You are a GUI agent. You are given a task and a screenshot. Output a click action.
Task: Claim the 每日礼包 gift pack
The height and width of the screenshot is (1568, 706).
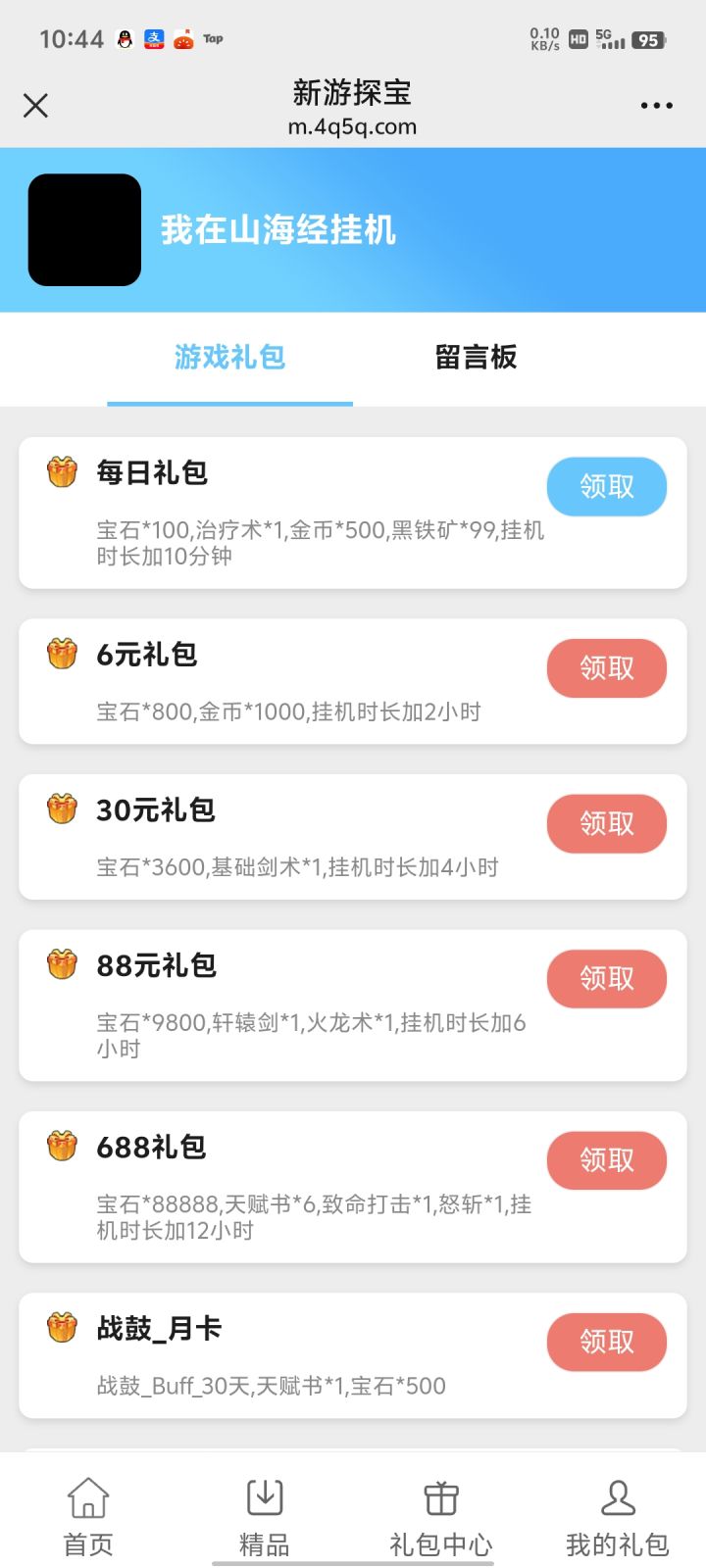606,487
